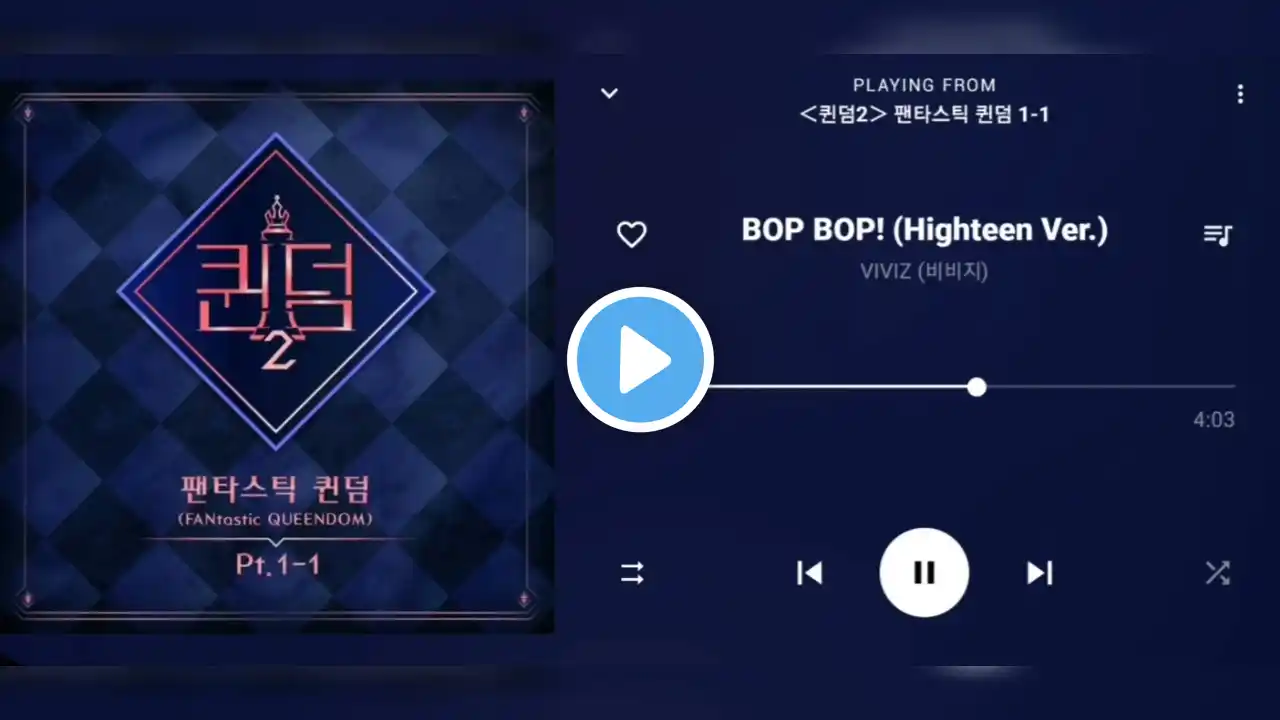Open the play queue icon
The height and width of the screenshot is (720, 1280).
click(1217, 235)
